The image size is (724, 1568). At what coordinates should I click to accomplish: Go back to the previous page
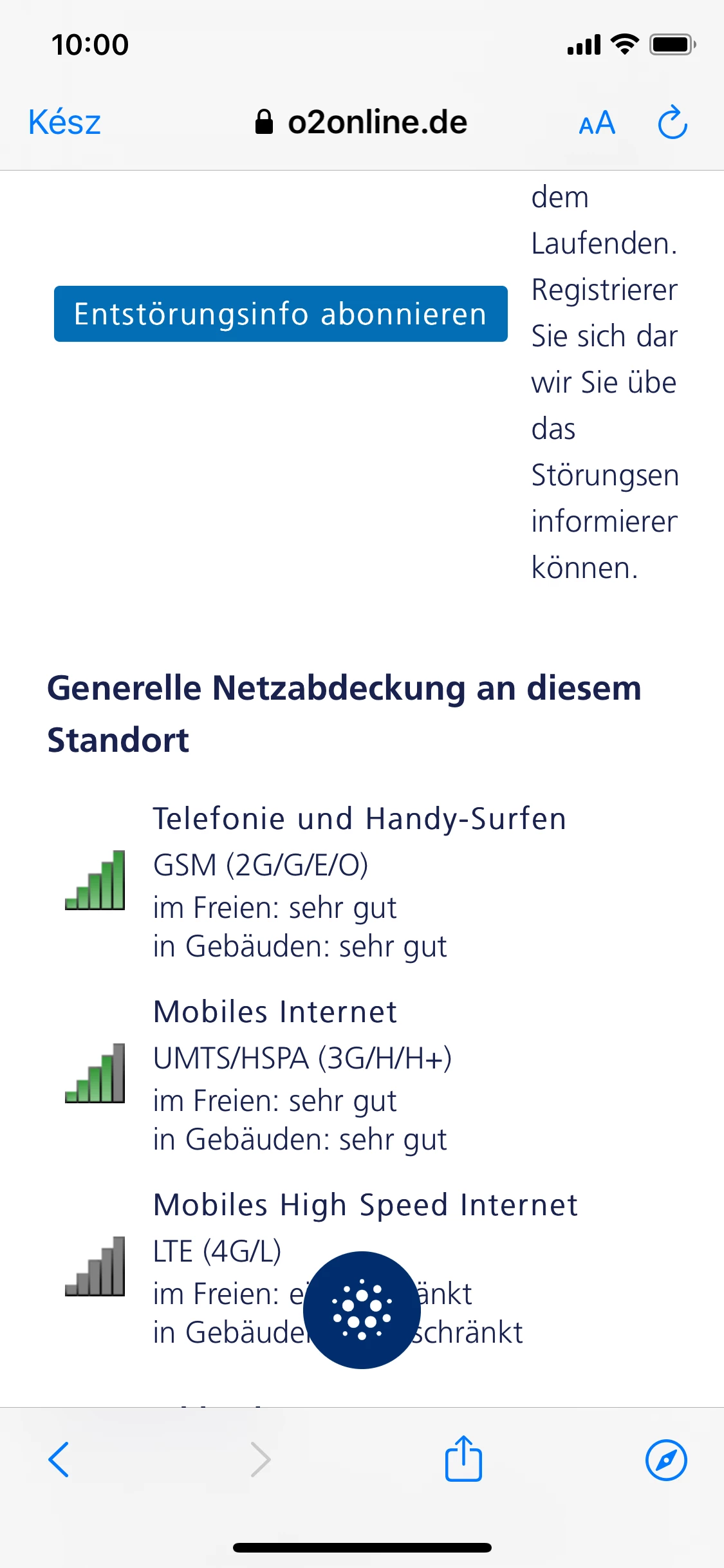(59, 1459)
